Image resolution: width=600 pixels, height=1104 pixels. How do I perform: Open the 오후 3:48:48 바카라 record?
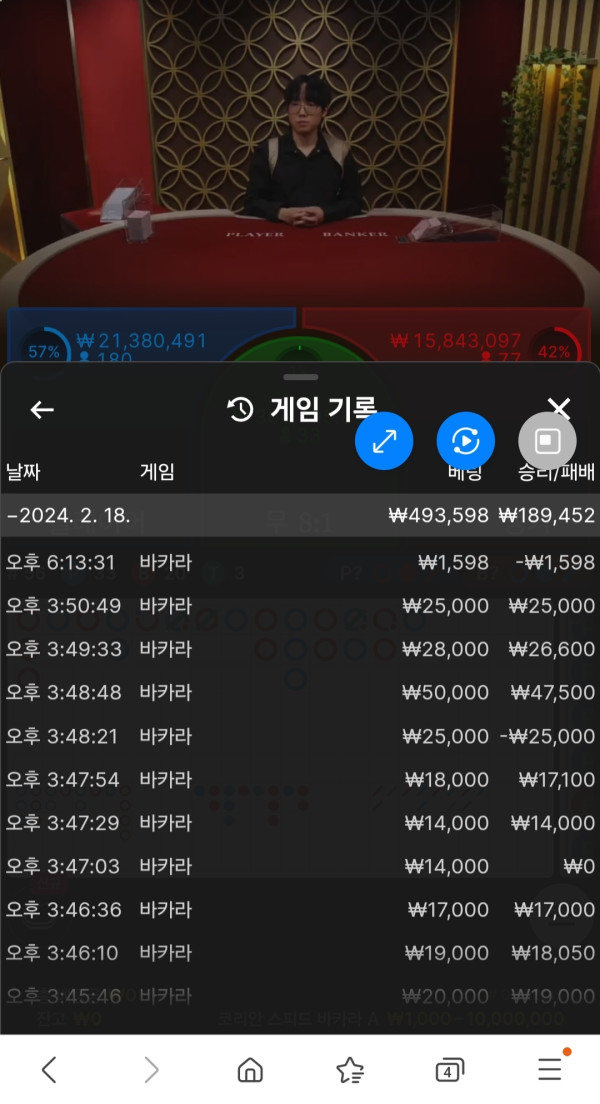(300, 692)
